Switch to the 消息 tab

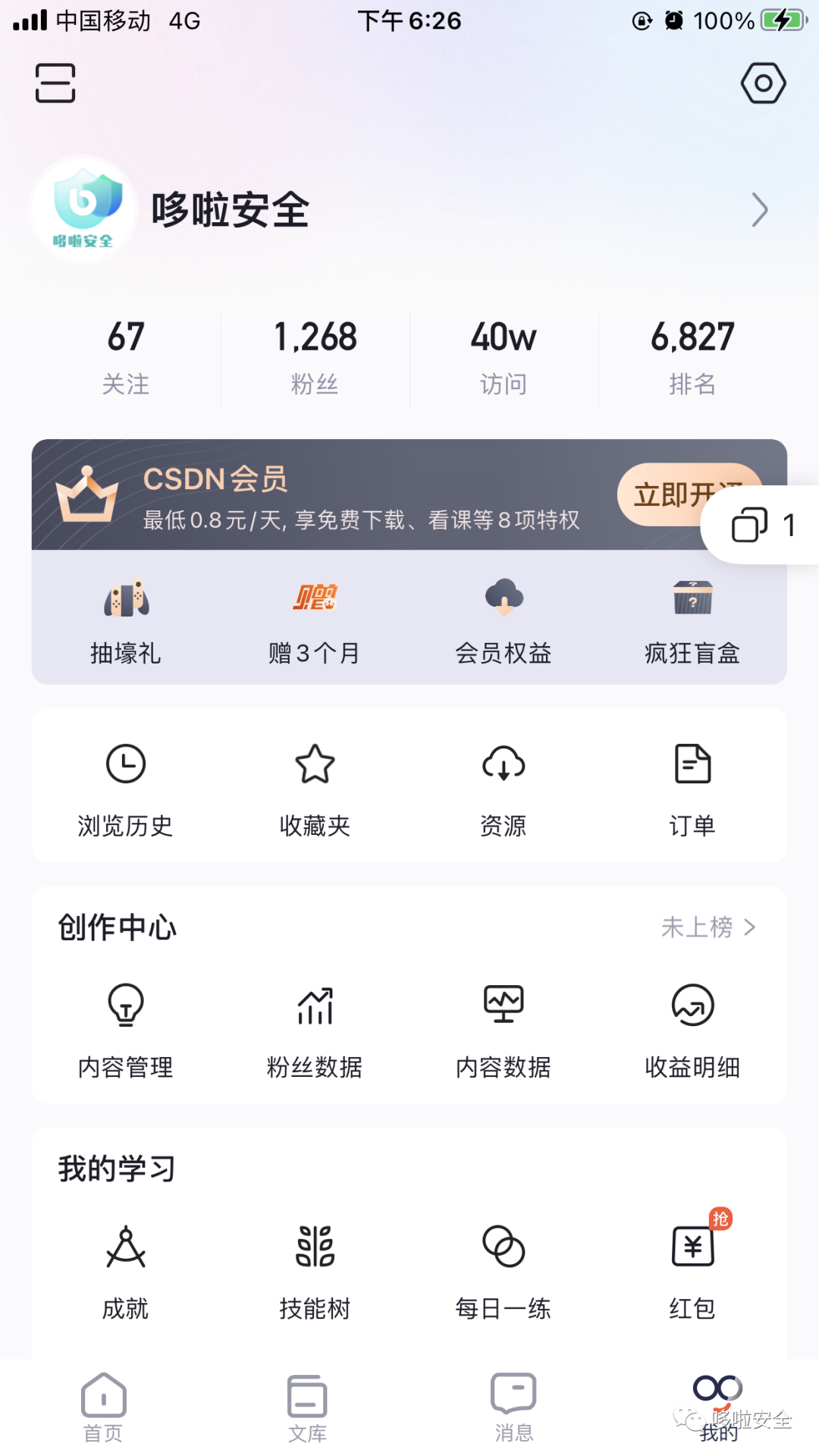coord(513,1407)
